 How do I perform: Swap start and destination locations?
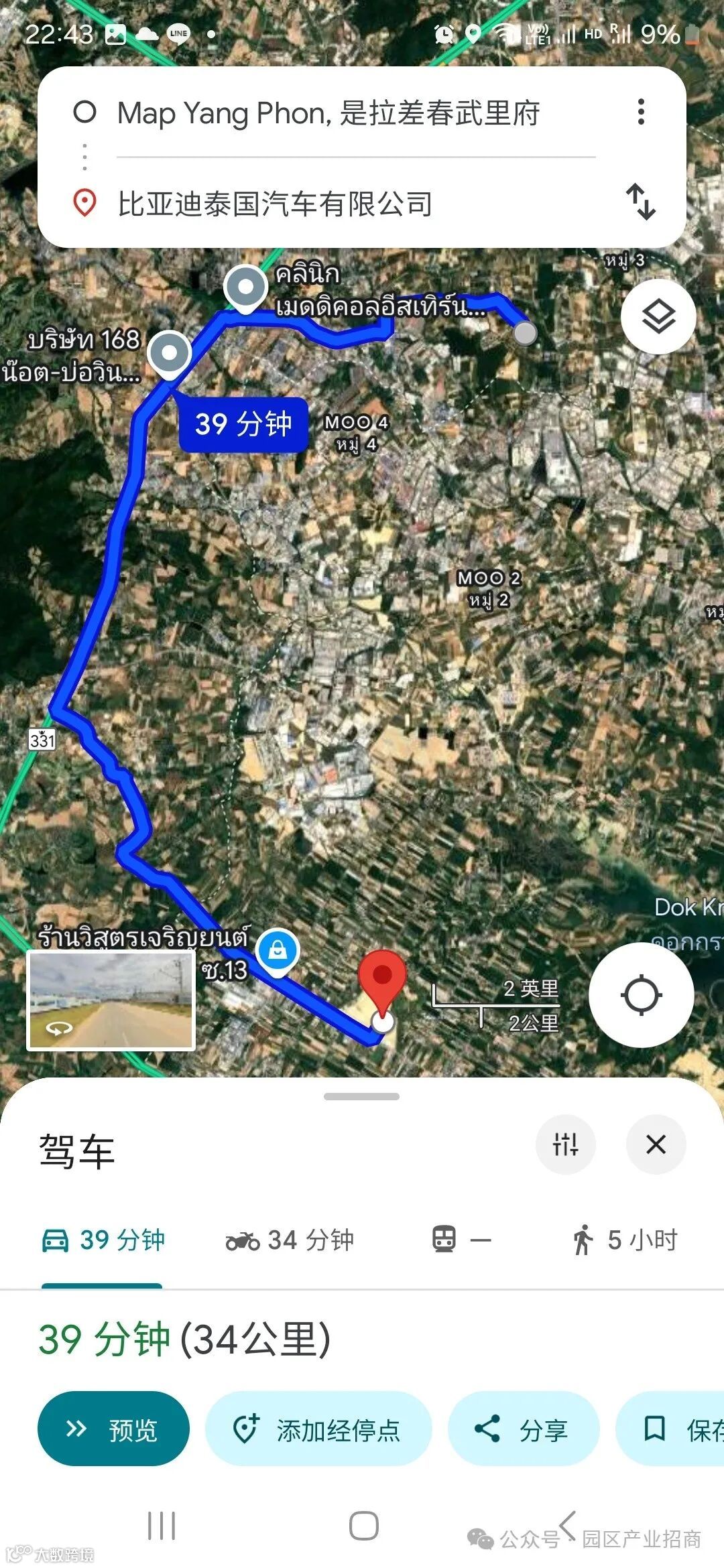(x=640, y=202)
